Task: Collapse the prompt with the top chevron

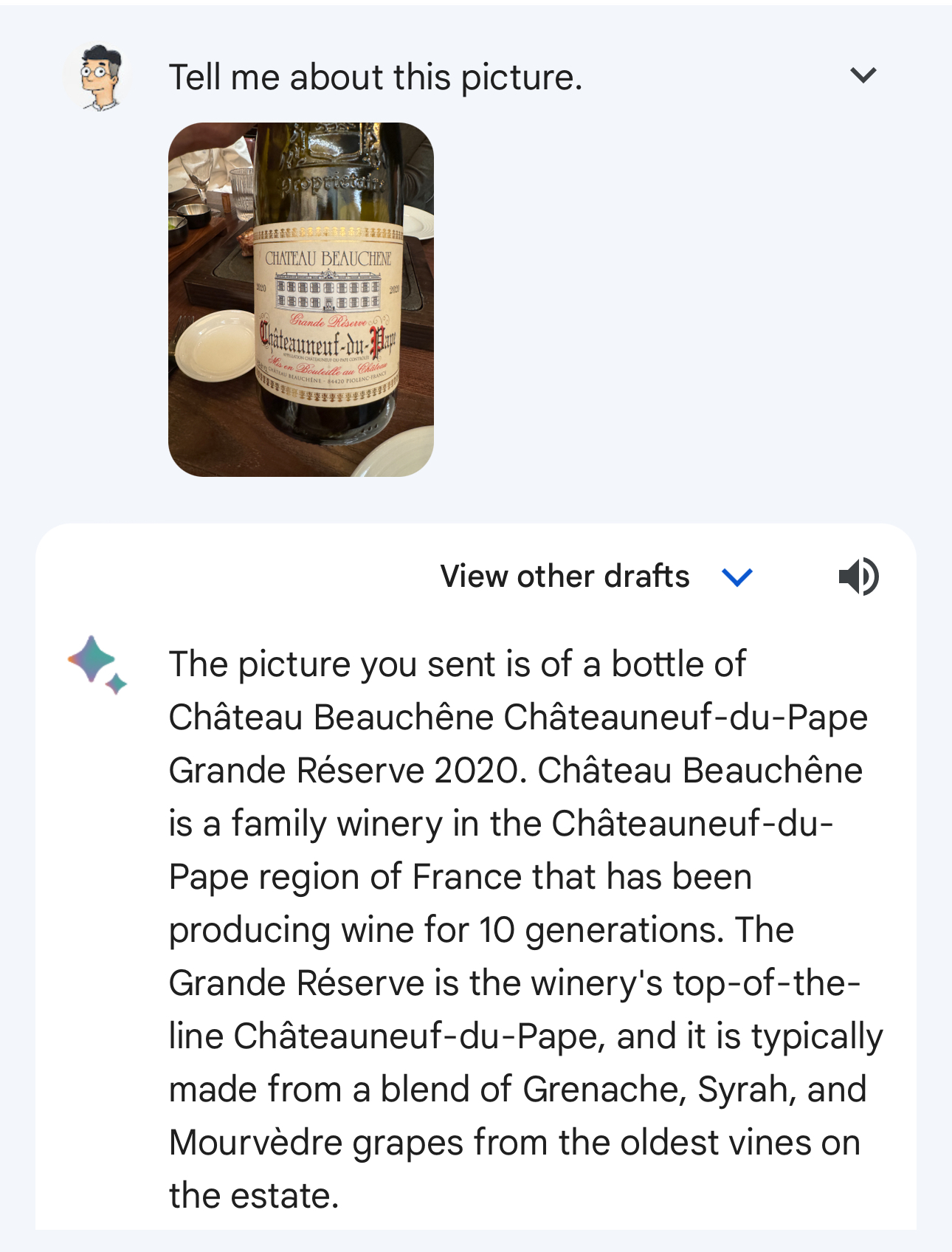Action: click(863, 75)
